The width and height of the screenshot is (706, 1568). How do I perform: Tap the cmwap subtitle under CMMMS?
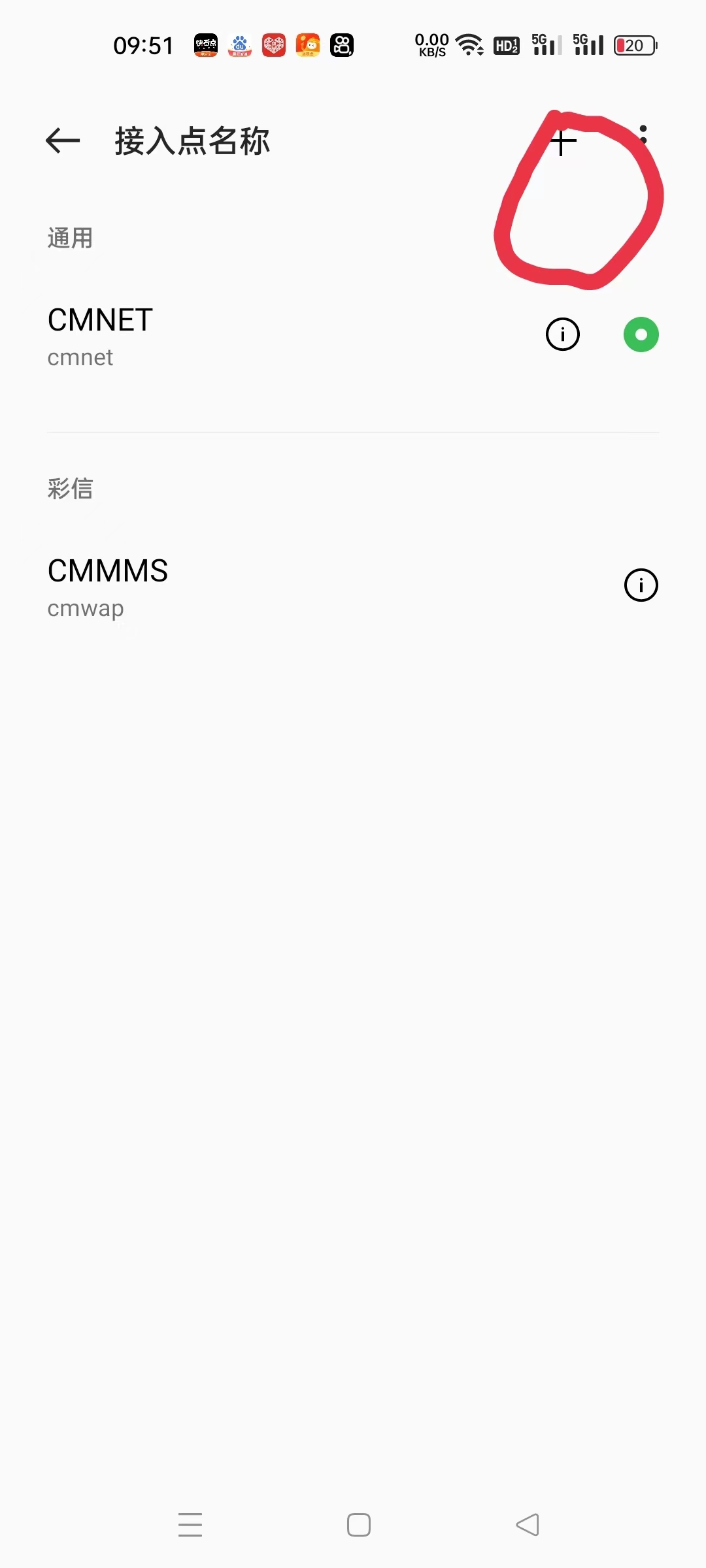[x=85, y=607]
